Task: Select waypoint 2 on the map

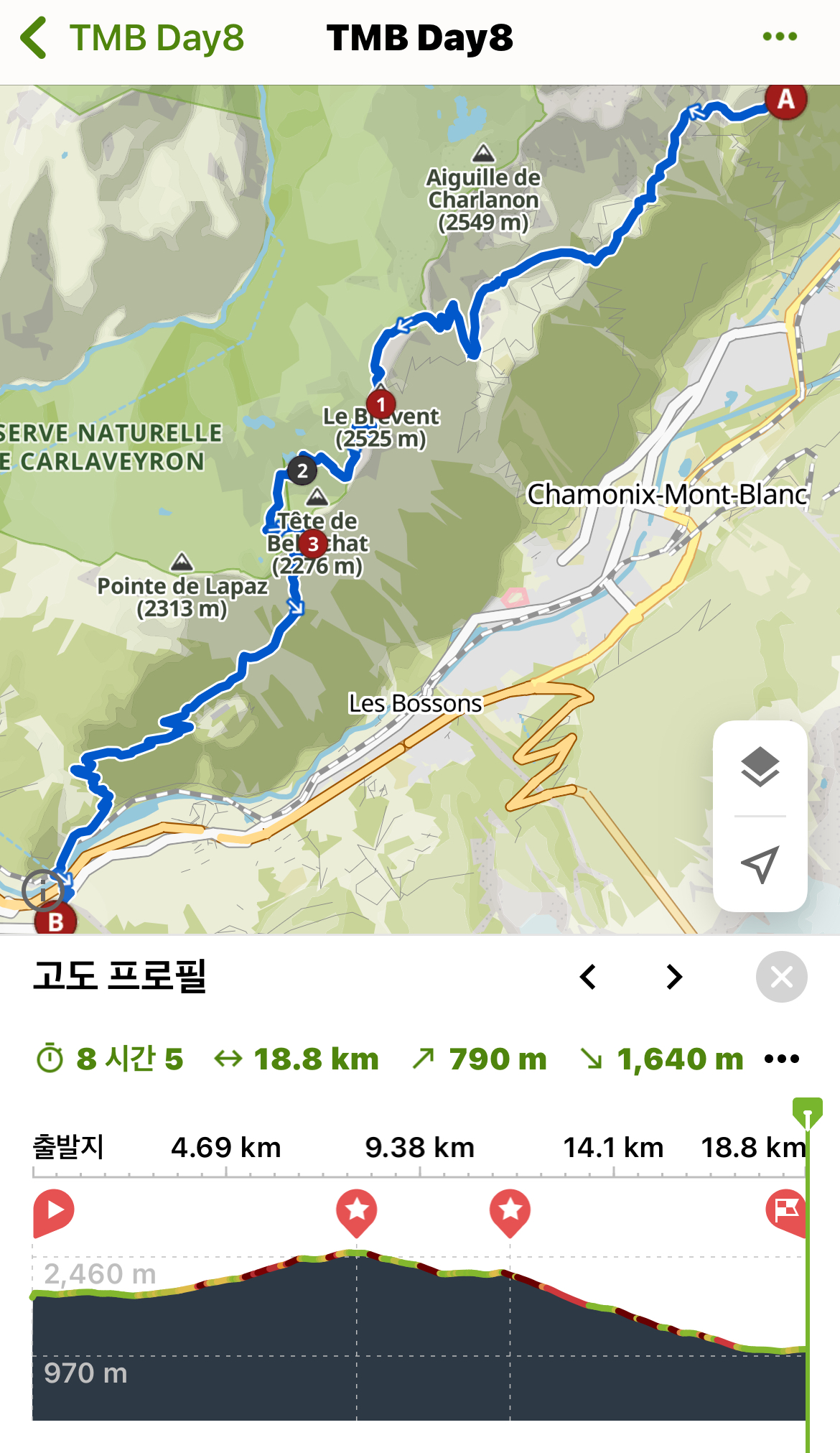Action: [x=302, y=471]
